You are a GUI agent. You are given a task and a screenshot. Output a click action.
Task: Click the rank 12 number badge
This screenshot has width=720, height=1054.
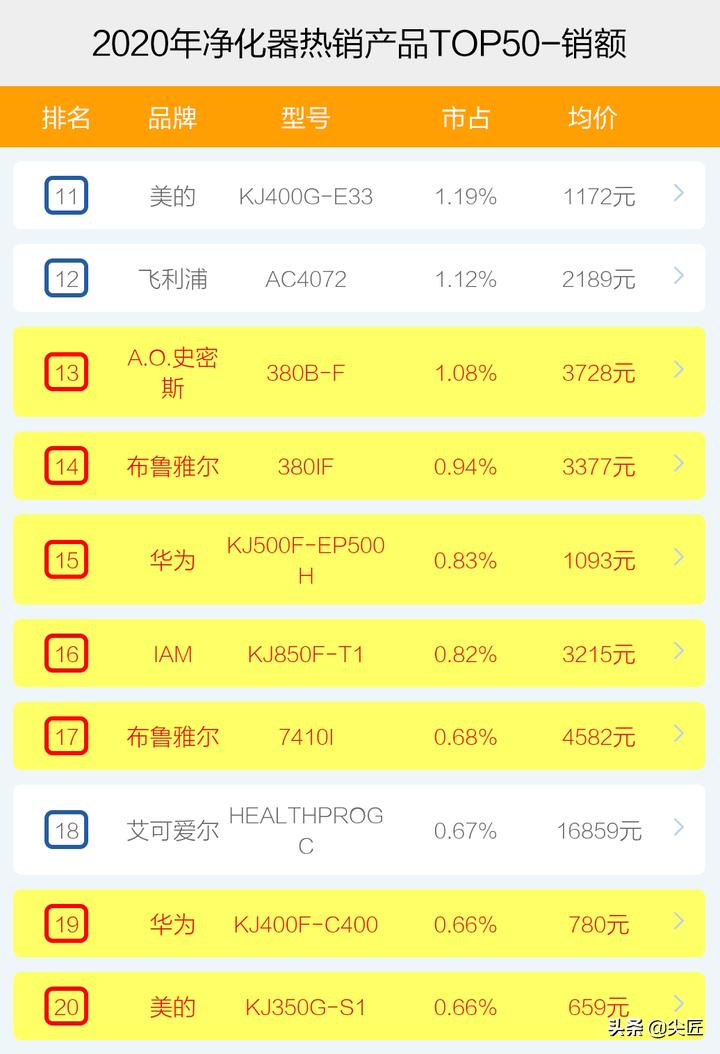[66, 278]
